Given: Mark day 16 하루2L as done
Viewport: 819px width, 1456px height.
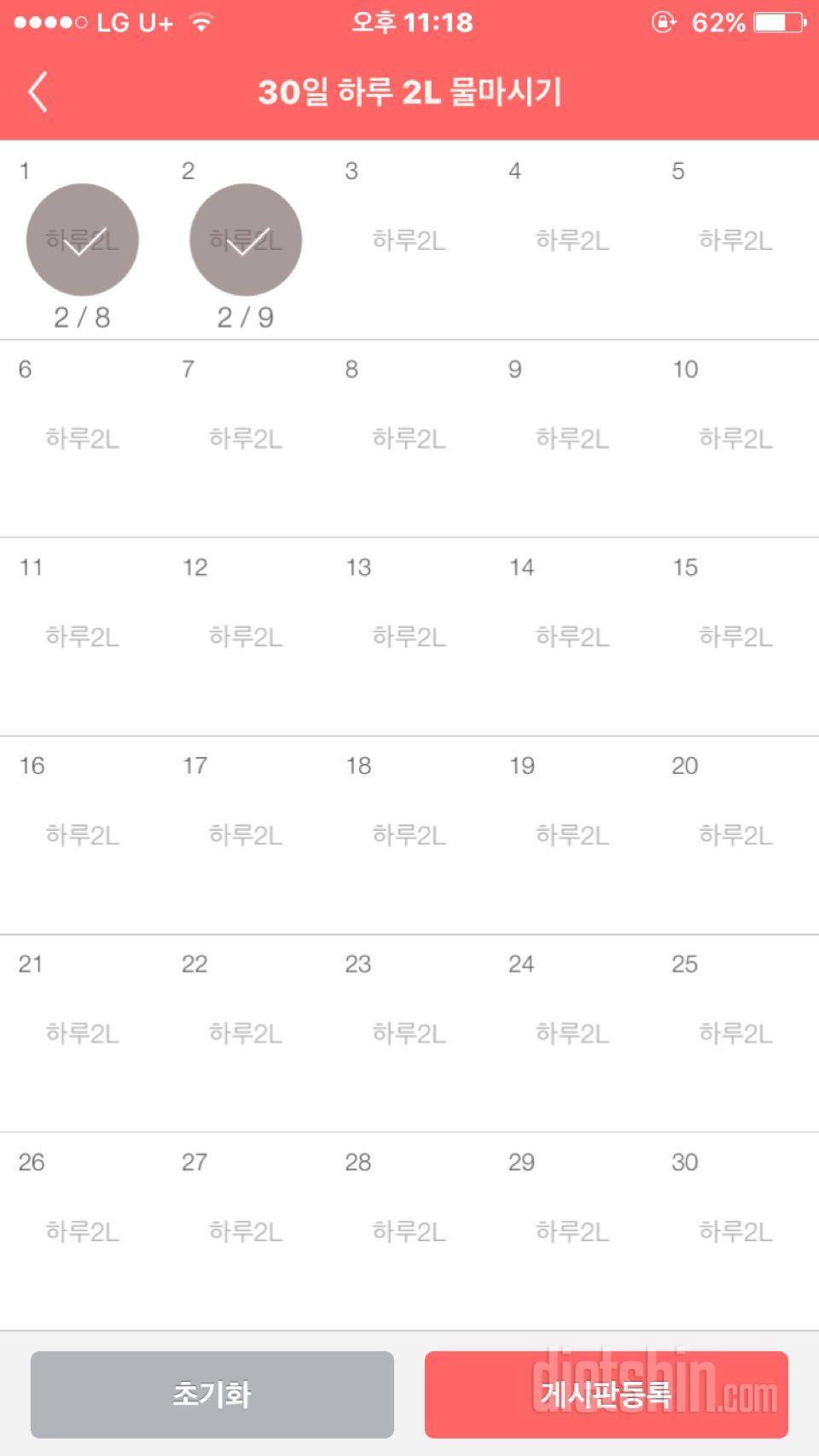Looking at the screenshot, I should click(x=83, y=836).
